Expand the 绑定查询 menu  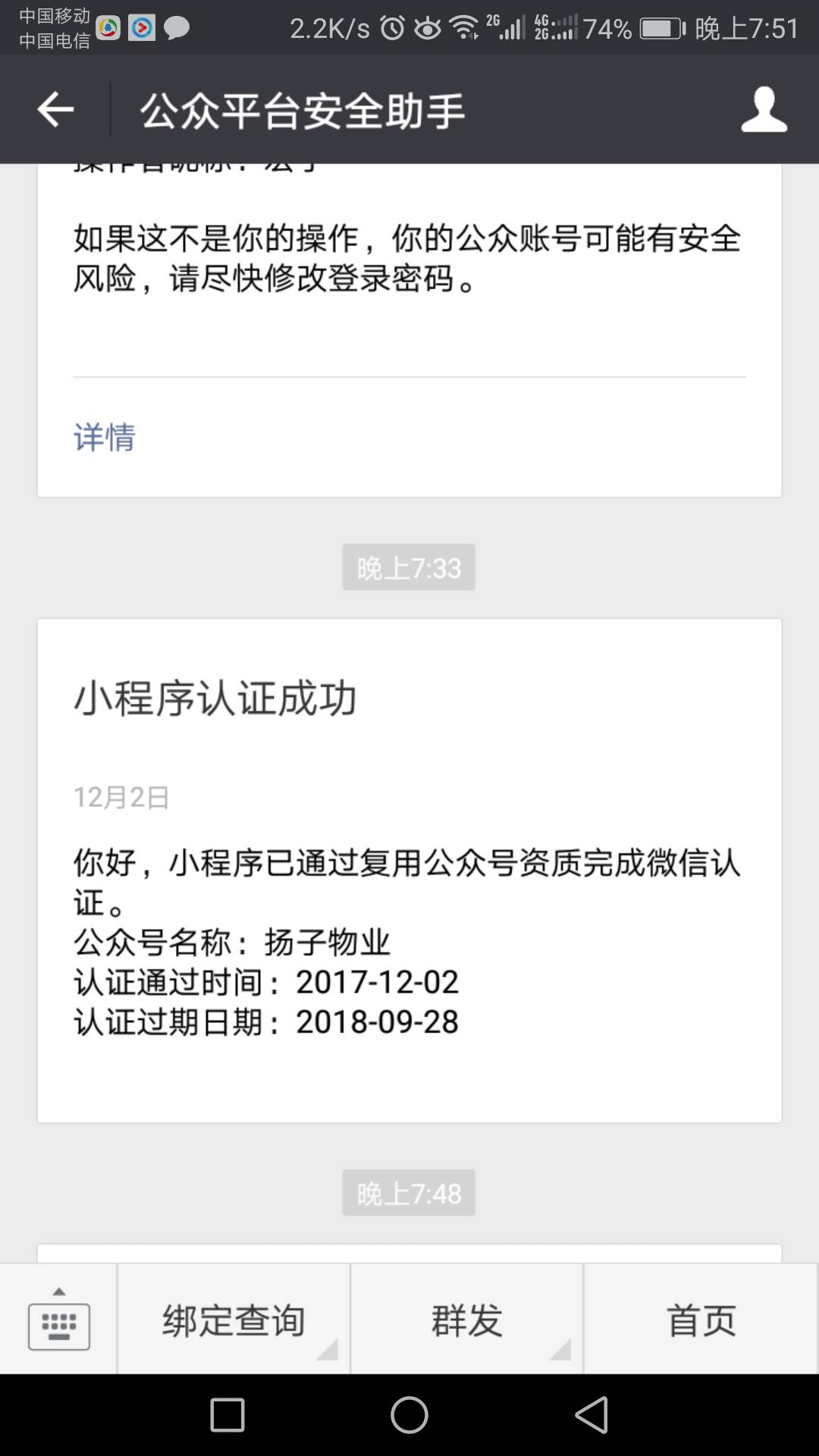[x=234, y=1320]
